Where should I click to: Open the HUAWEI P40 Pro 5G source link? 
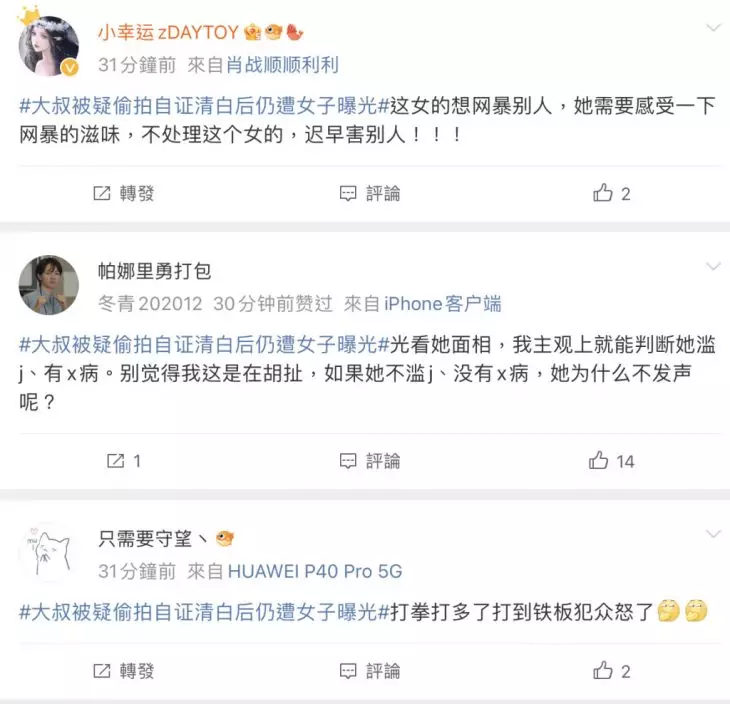pos(315,572)
